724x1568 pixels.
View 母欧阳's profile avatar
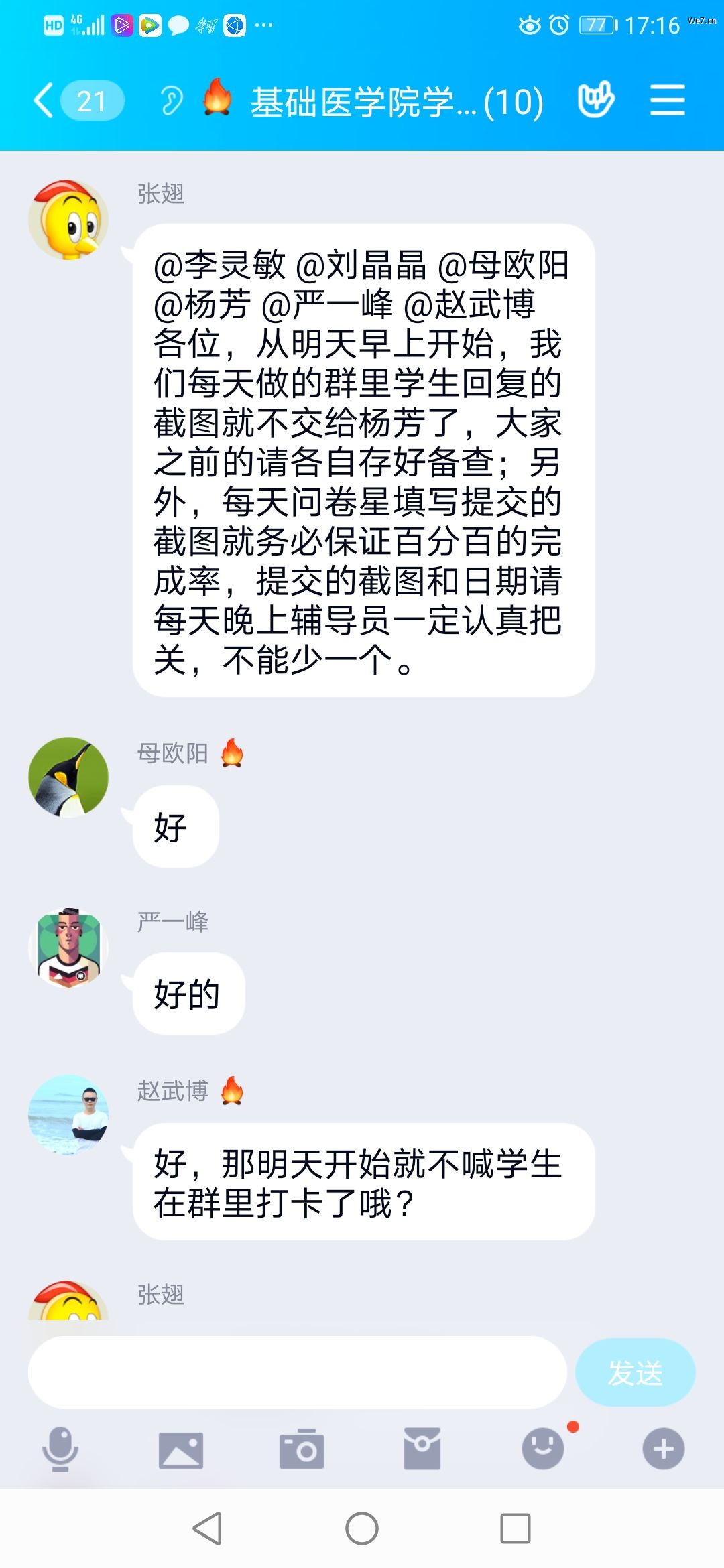pyautogui.click(x=68, y=777)
